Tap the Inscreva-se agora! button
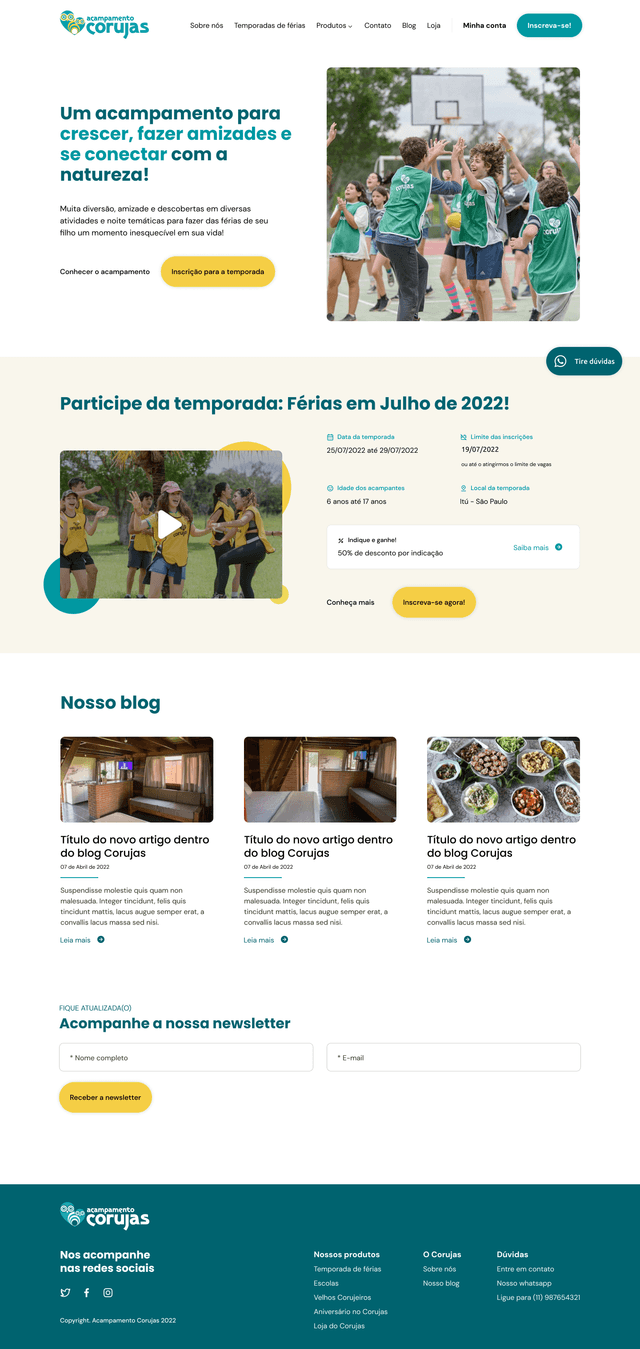Viewport: 640px width, 1349px height. (x=434, y=602)
